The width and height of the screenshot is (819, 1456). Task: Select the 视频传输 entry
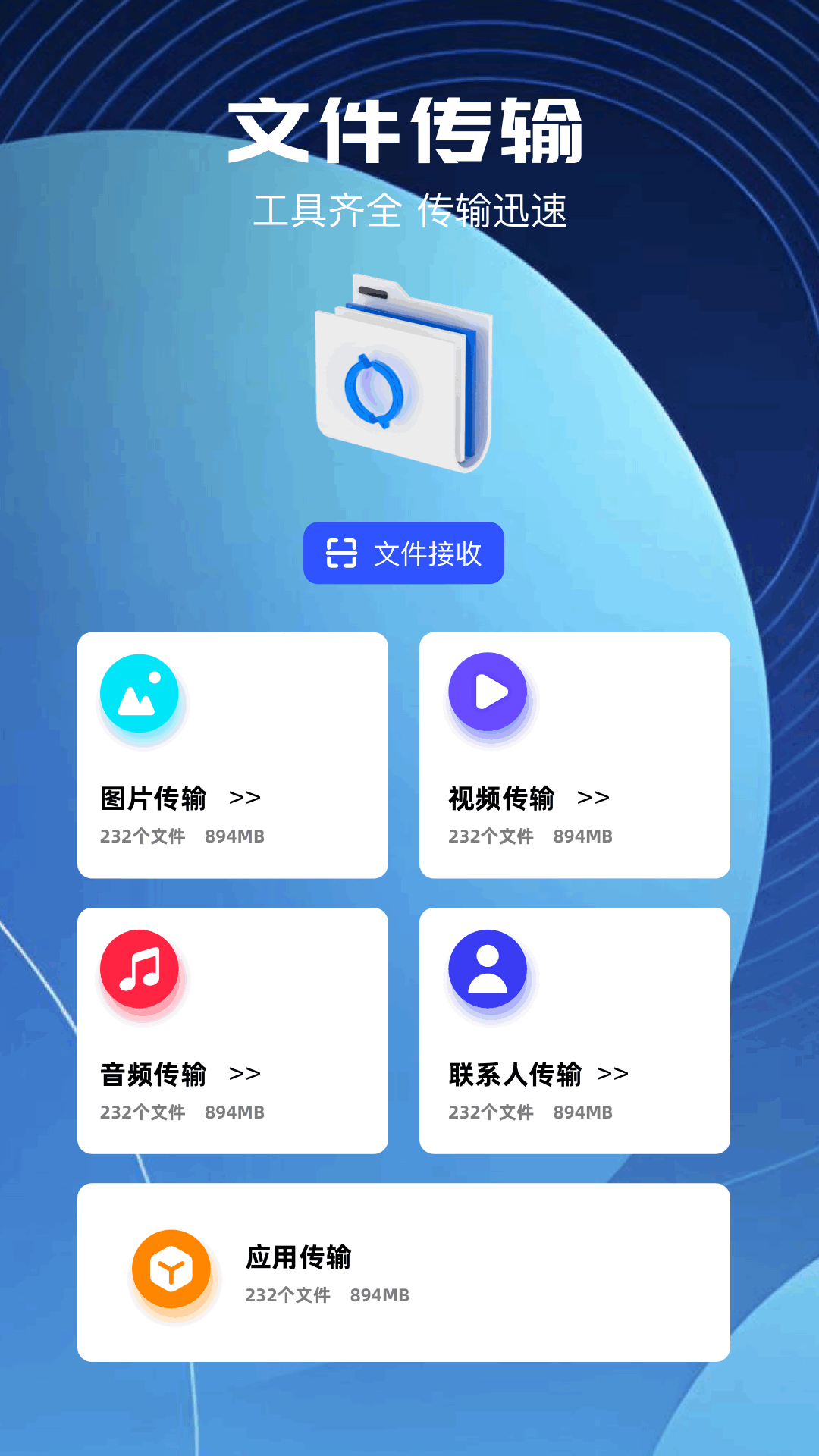501,796
